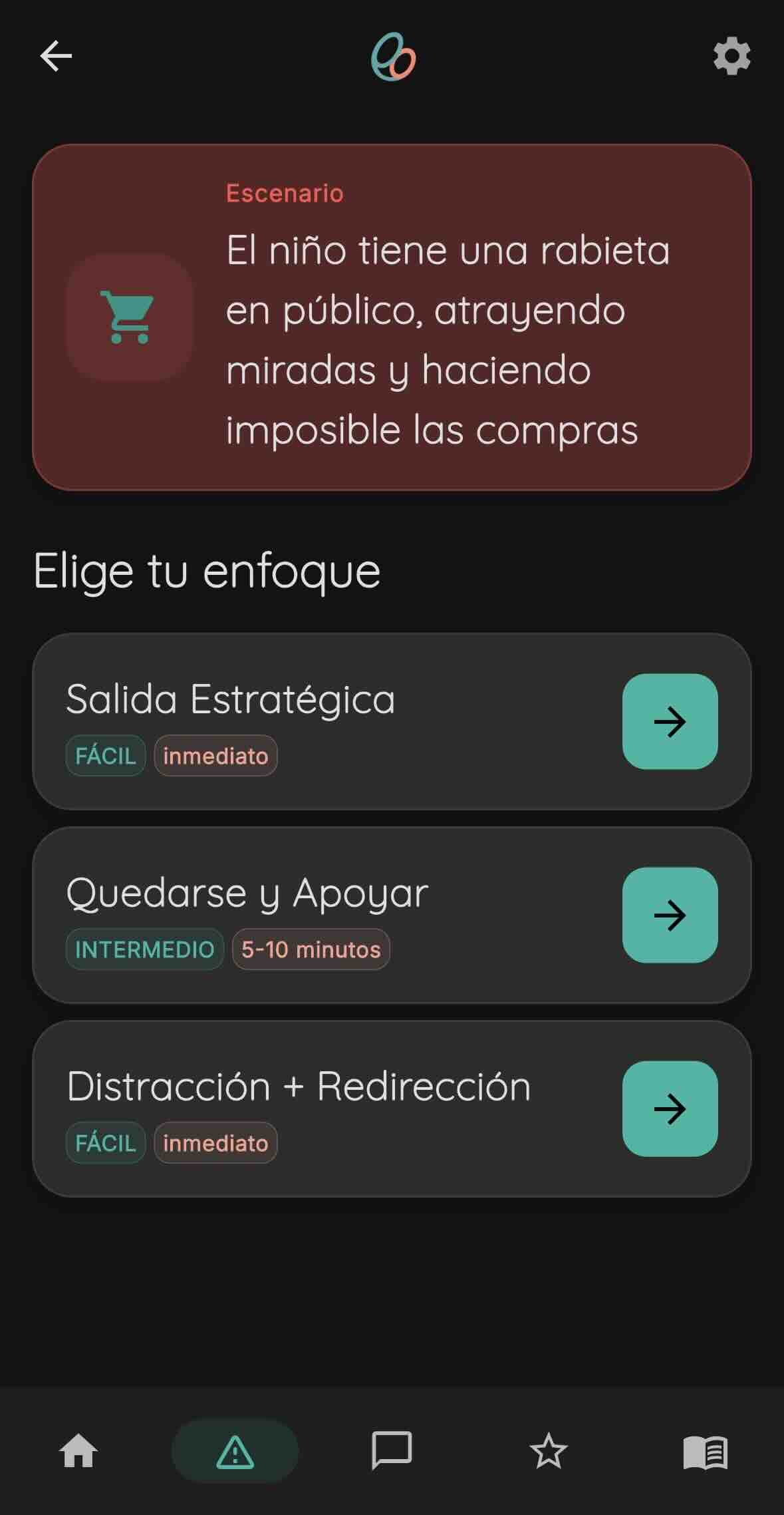
Task: Open the Escenario card
Action: pyautogui.click(x=392, y=317)
